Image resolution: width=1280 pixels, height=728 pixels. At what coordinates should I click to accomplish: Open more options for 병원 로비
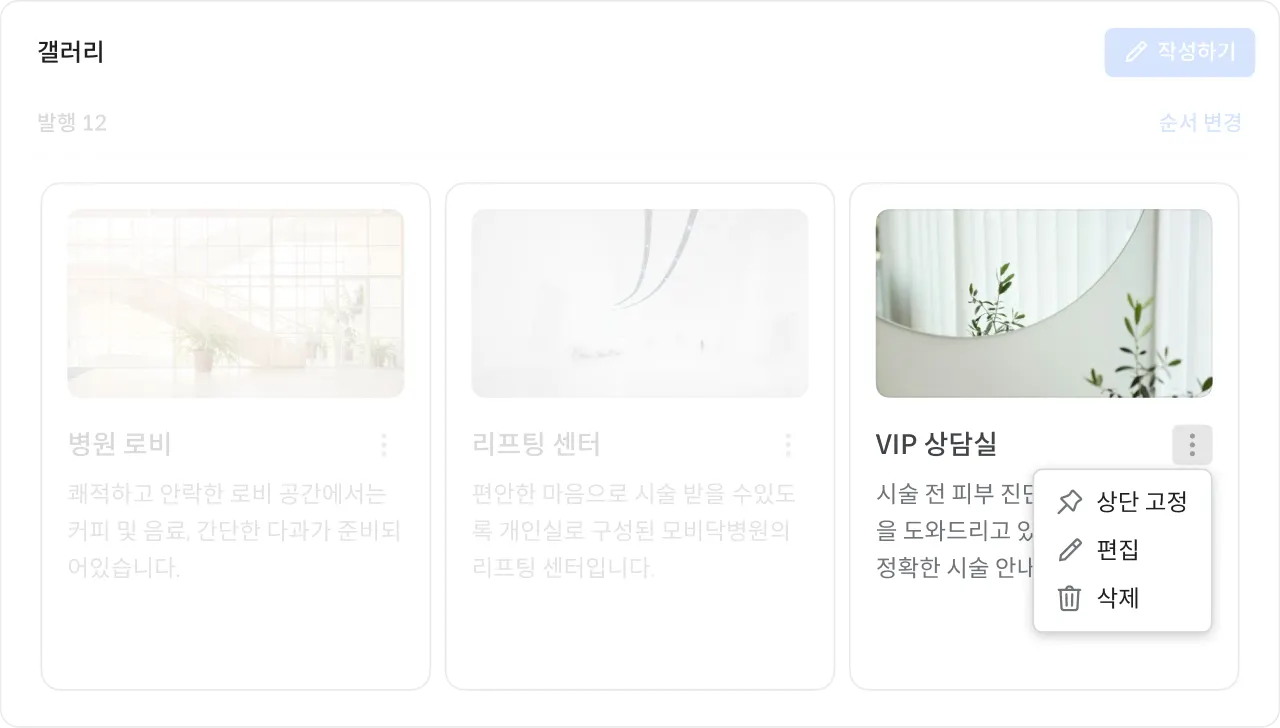pos(384,445)
